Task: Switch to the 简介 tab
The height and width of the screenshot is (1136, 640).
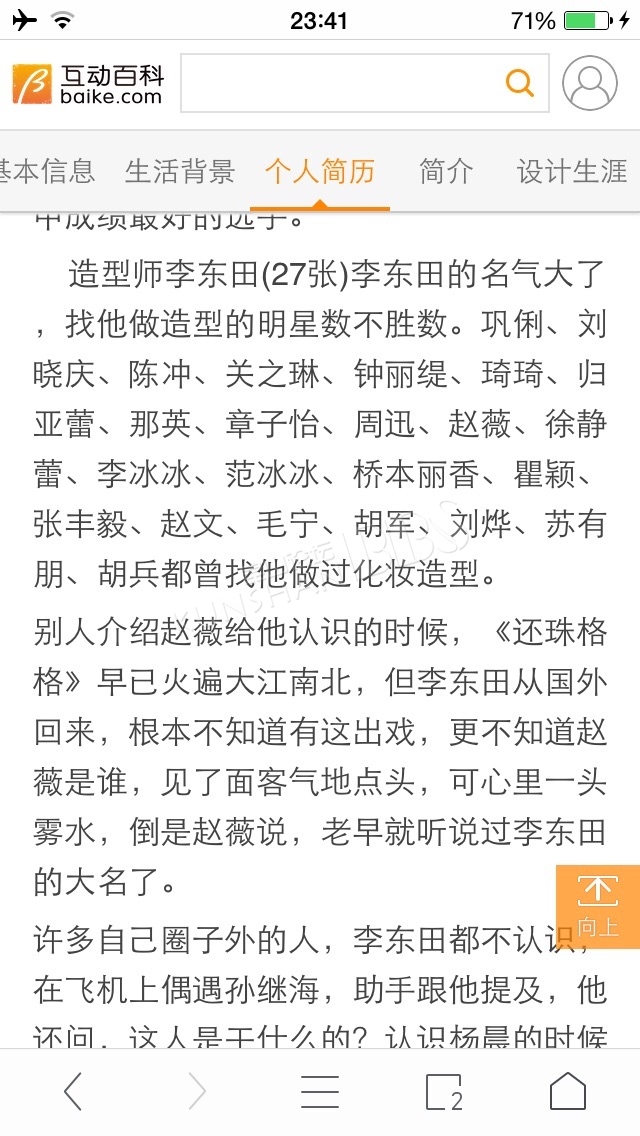Action: coord(446,172)
